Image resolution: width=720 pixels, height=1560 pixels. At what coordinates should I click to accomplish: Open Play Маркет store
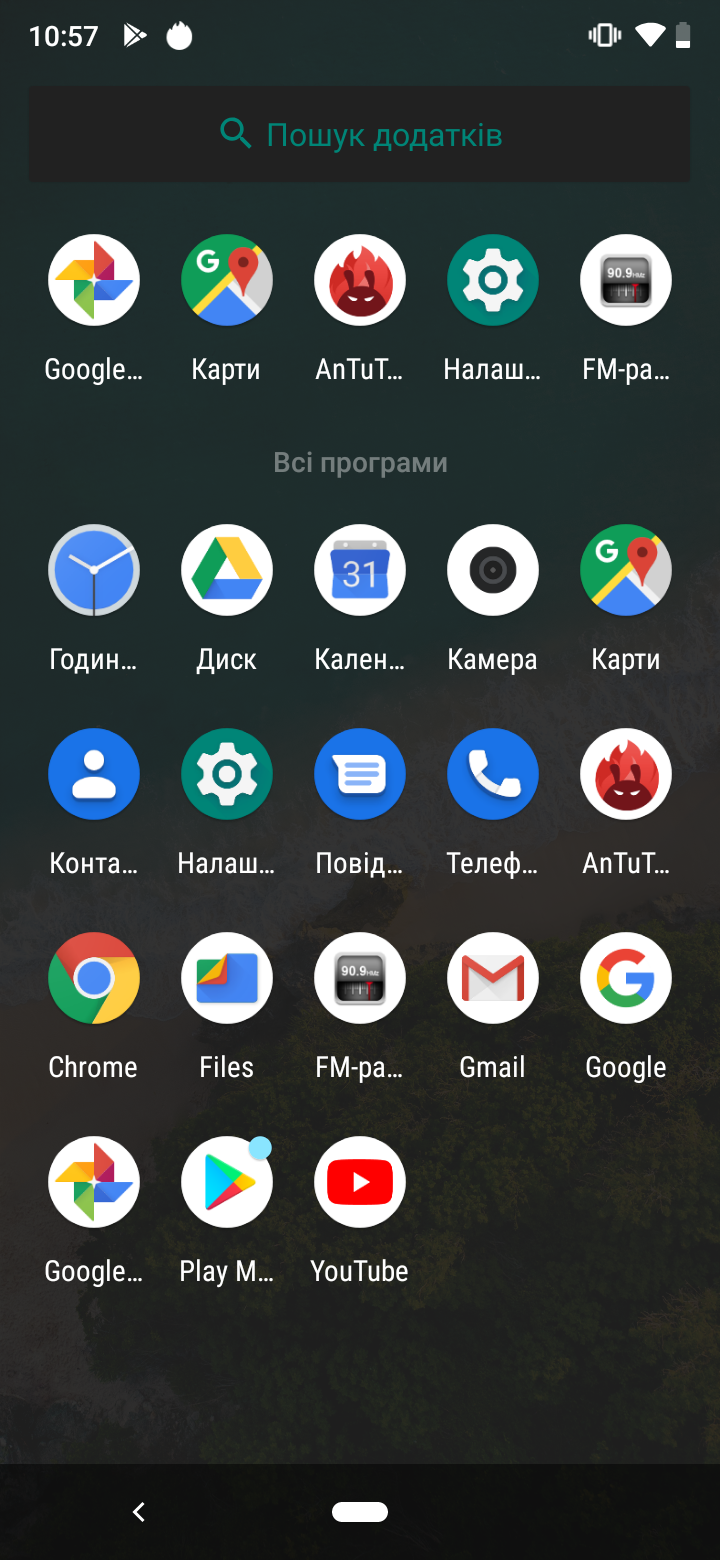pos(227,1182)
